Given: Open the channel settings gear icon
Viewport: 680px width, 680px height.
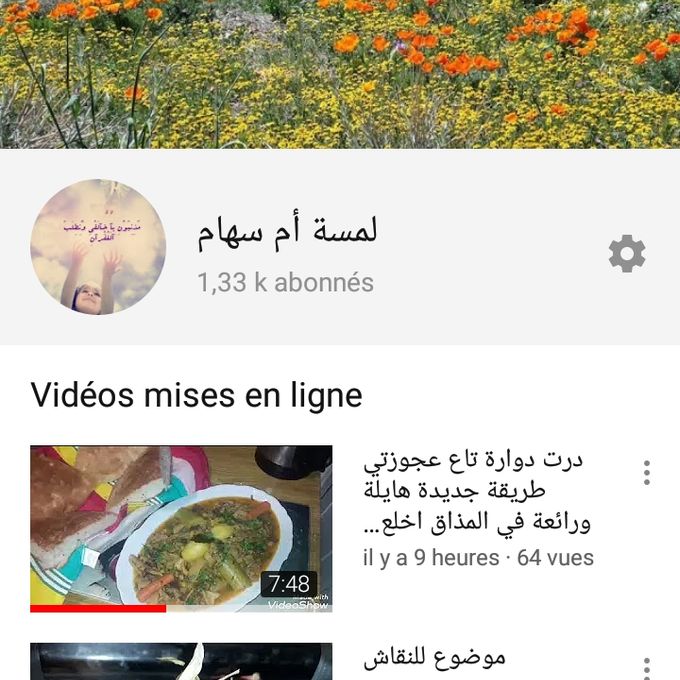Looking at the screenshot, I should tap(627, 254).
